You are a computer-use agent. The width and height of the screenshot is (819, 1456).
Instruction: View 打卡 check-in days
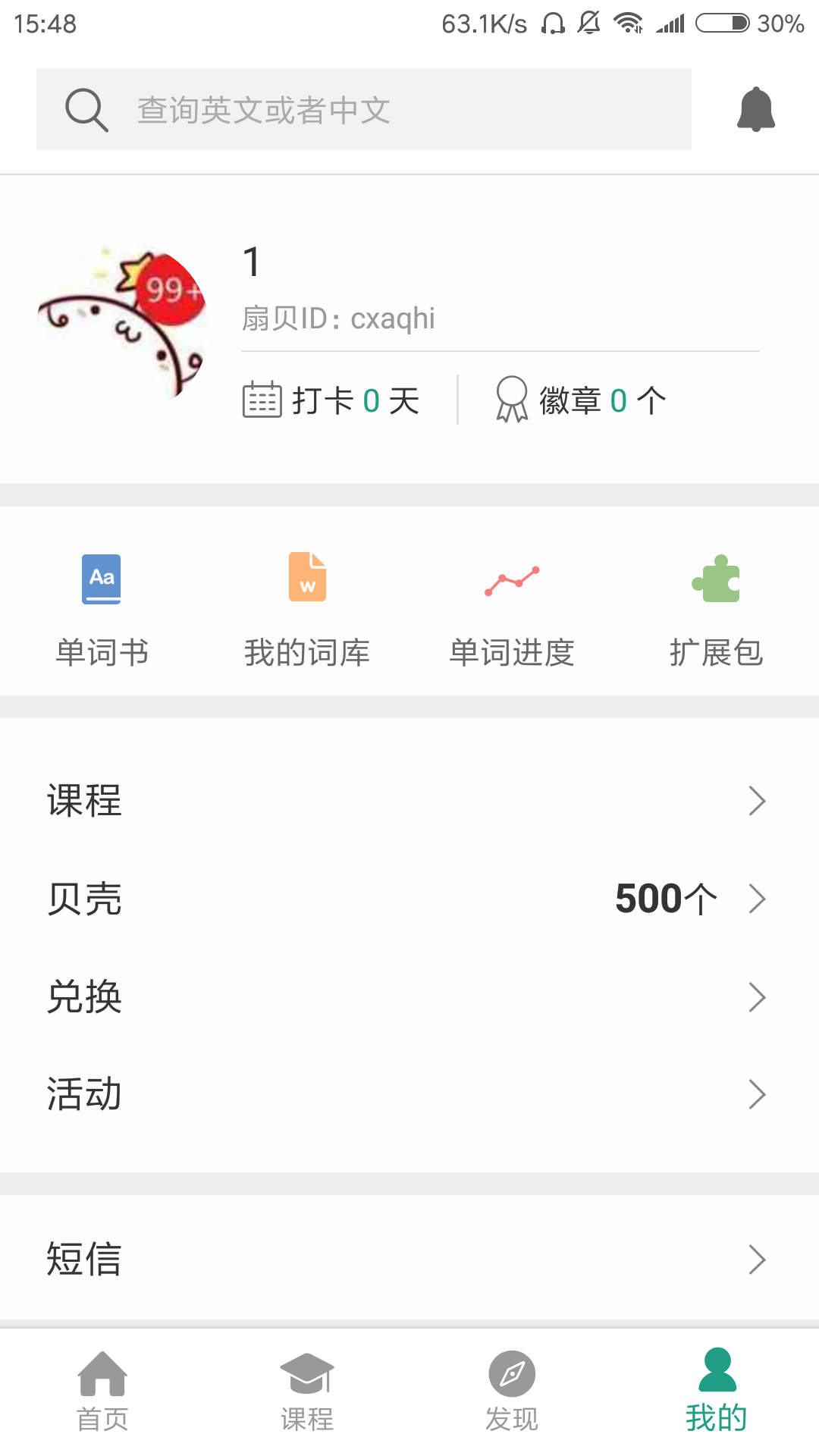(331, 400)
